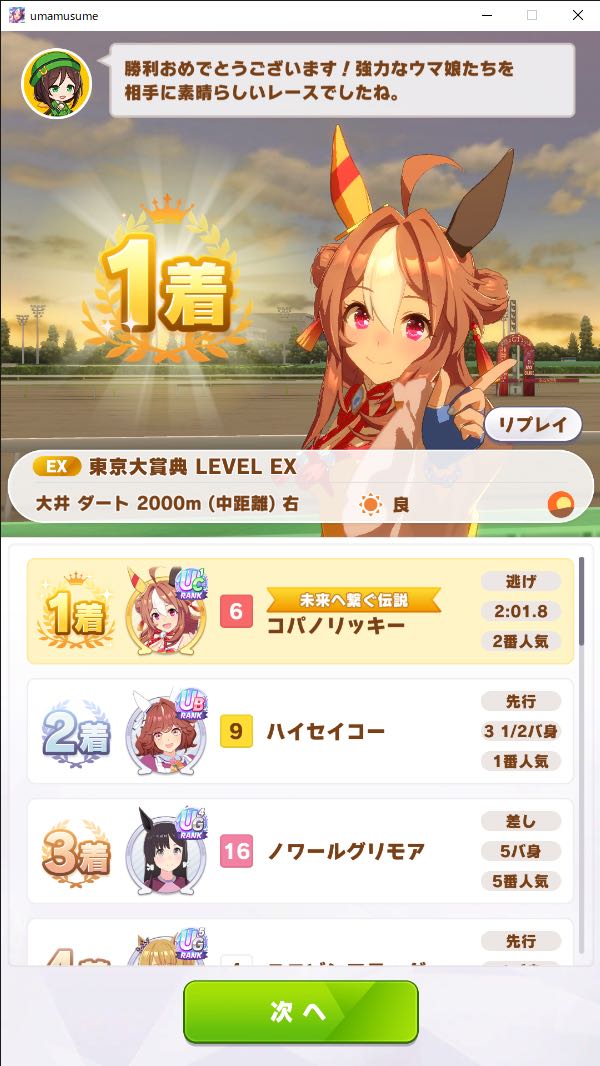Screen dimensions: 600x1066
Task: Open the 3rd place ノワールグリモア result row
Action: [x=300, y=850]
